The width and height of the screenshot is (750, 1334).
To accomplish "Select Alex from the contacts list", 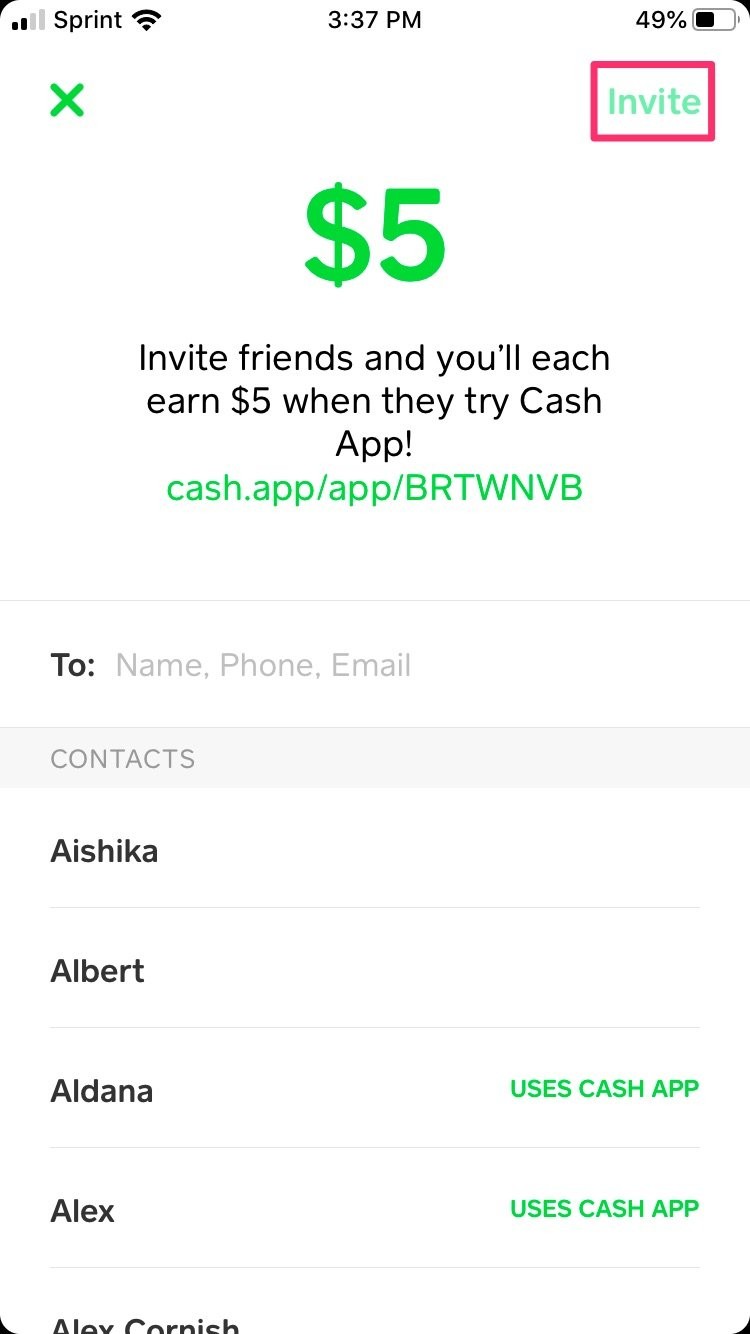I will click(x=82, y=1211).
